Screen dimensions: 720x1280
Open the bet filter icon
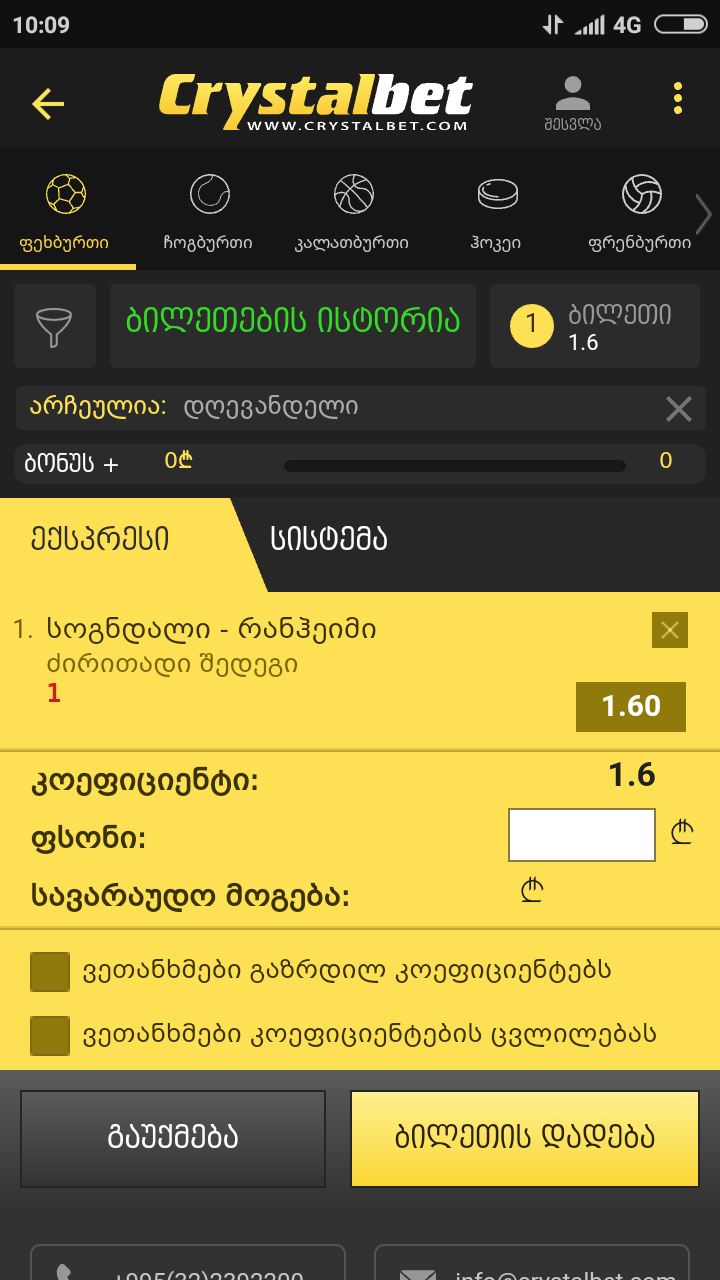(55, 325)
